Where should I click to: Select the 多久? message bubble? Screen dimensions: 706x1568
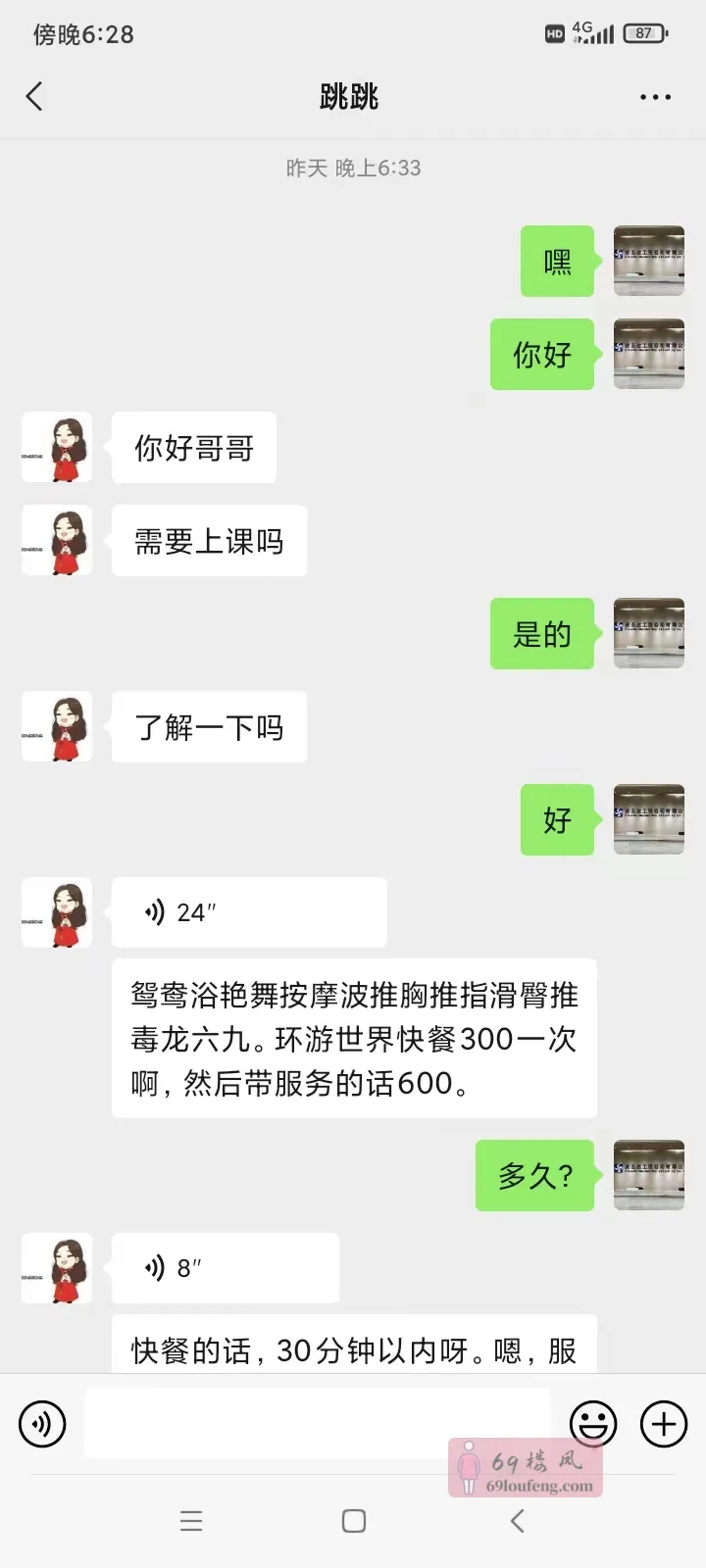[x=535, y=1176]
